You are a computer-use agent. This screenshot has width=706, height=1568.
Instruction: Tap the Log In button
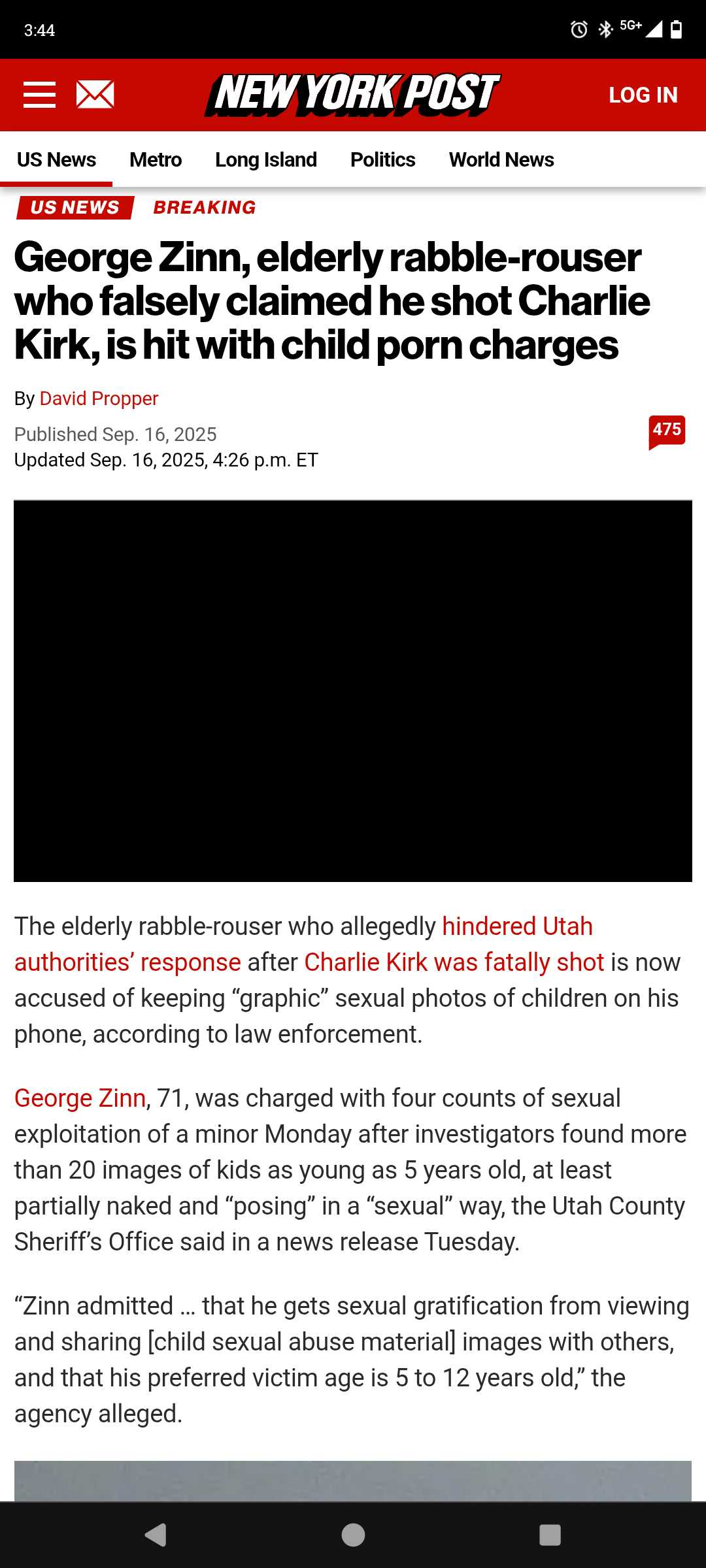pos(643,95)
